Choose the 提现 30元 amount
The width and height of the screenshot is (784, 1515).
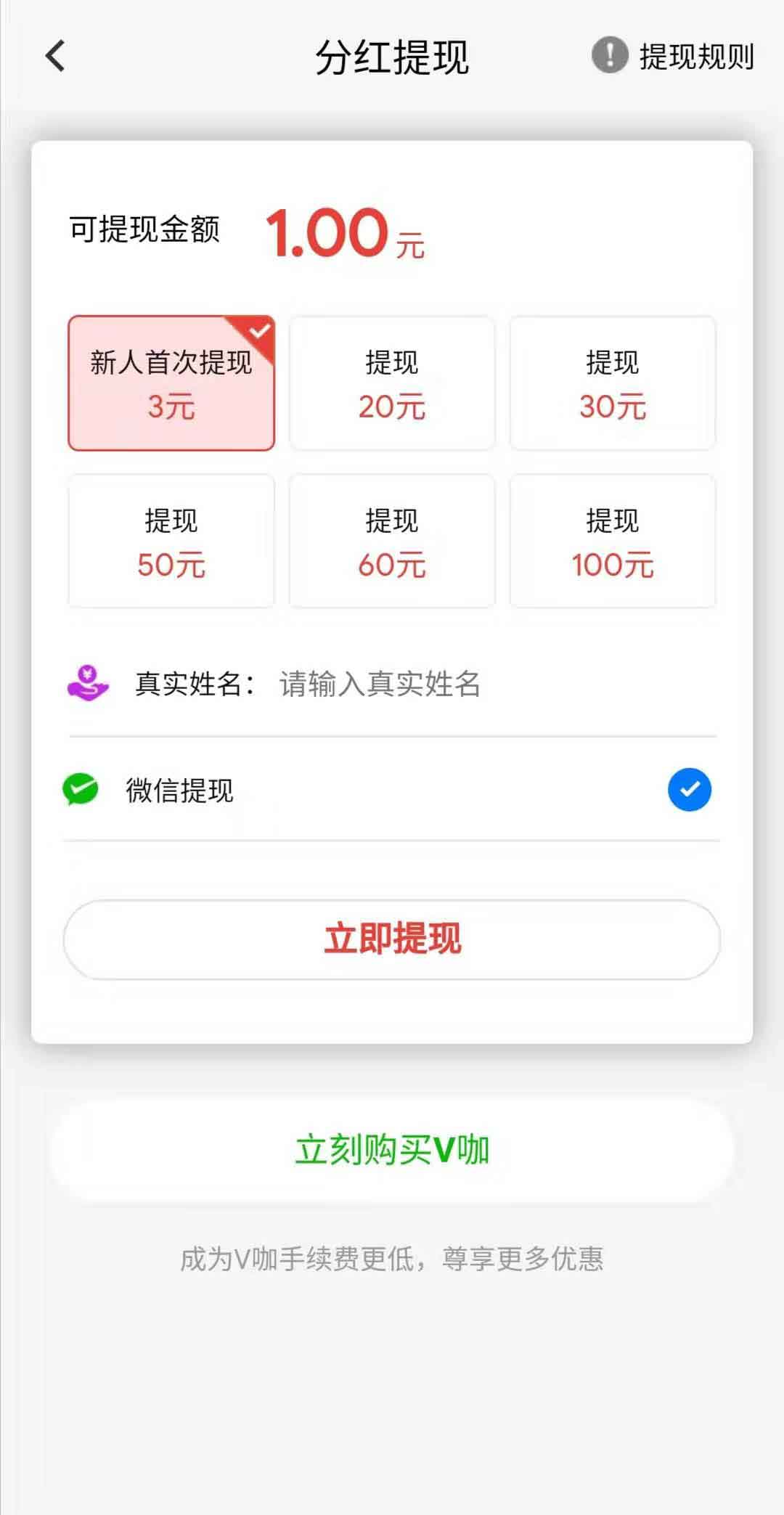click(x=613, y=383)
